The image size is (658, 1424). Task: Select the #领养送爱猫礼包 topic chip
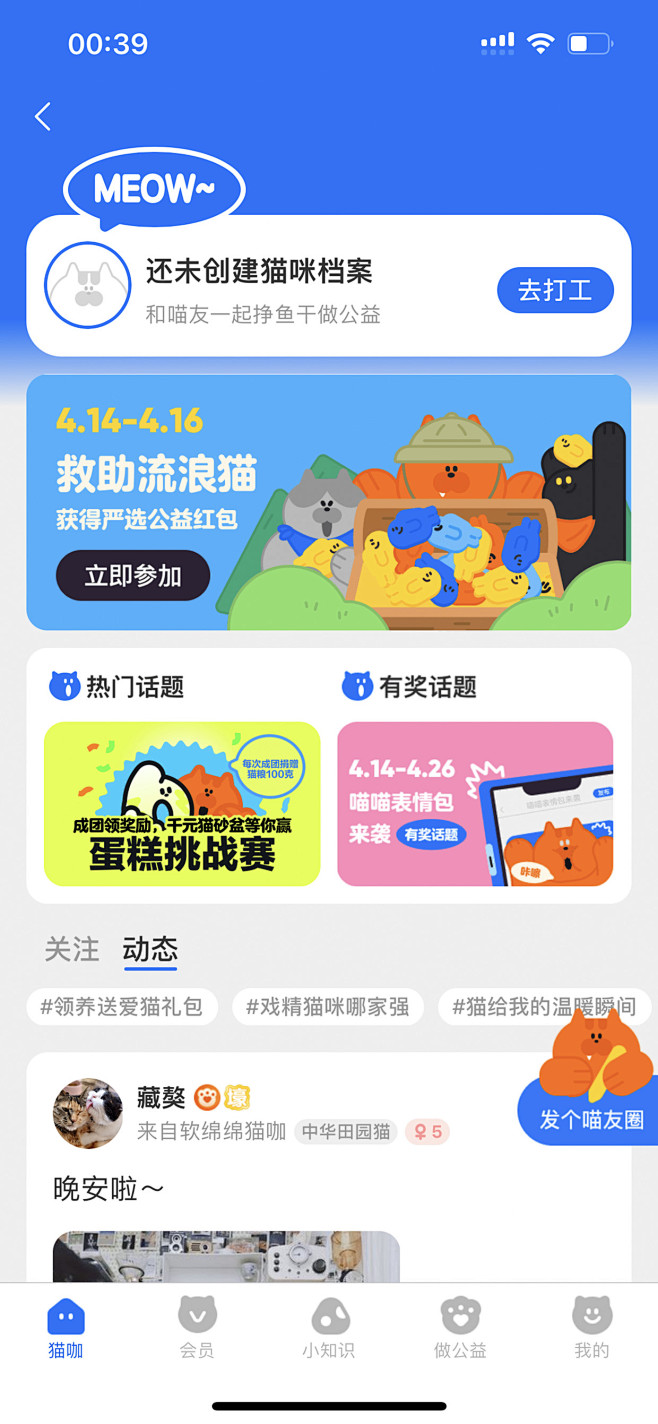122,1007
